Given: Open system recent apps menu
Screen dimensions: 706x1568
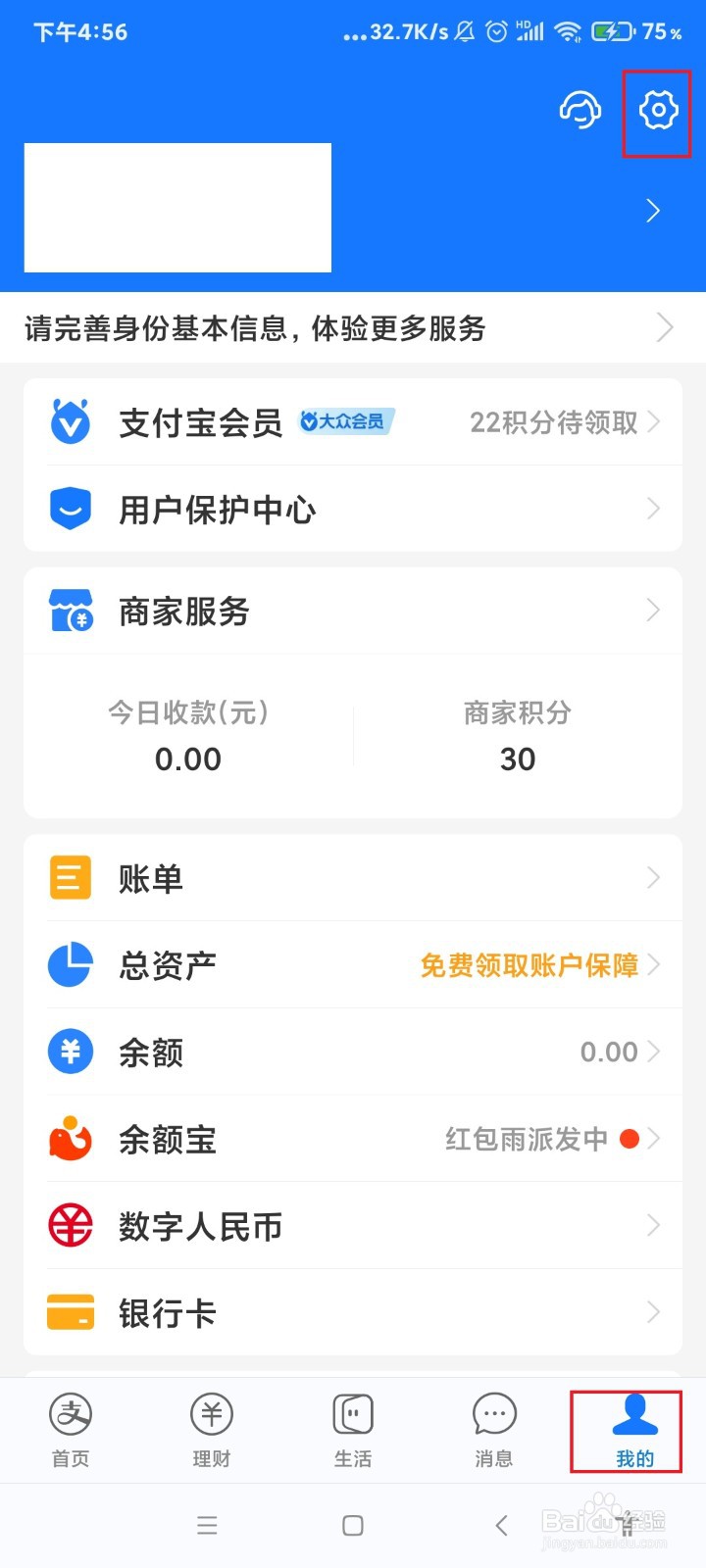Looking at the screenshot, I should [x=207, y=1526].
